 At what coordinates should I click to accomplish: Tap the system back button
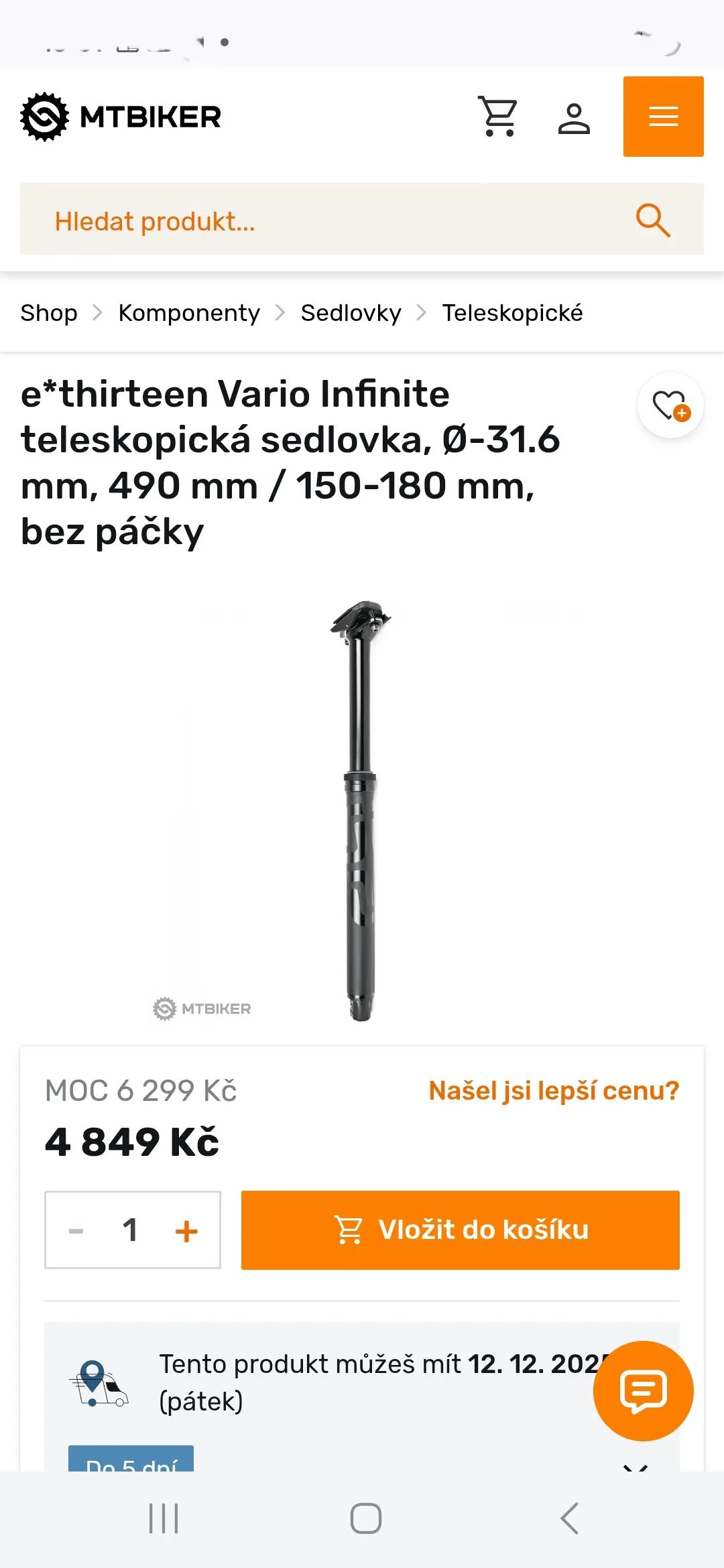click(570, 1518)
